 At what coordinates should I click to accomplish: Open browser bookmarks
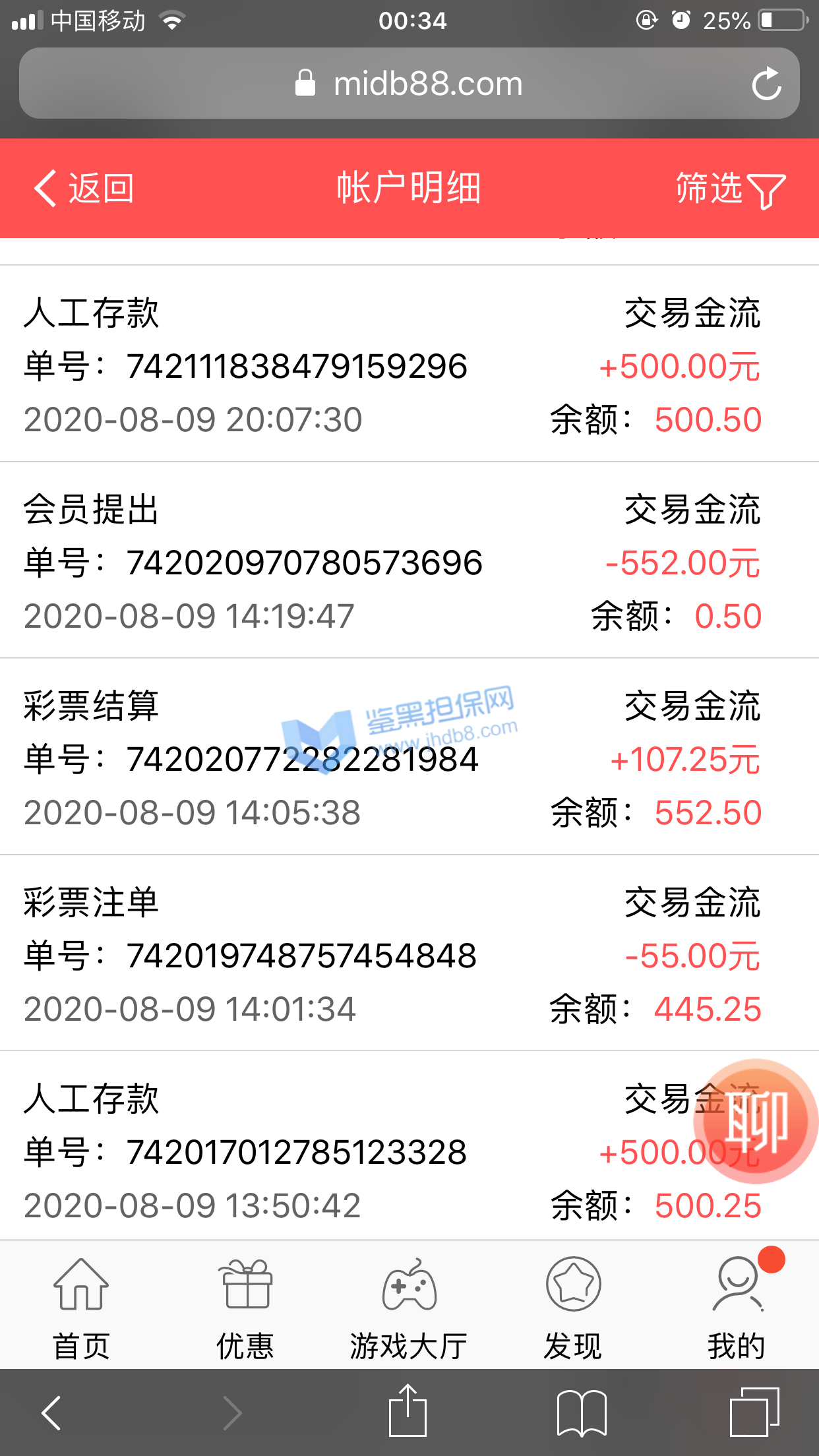click(x=582, y=1412)
